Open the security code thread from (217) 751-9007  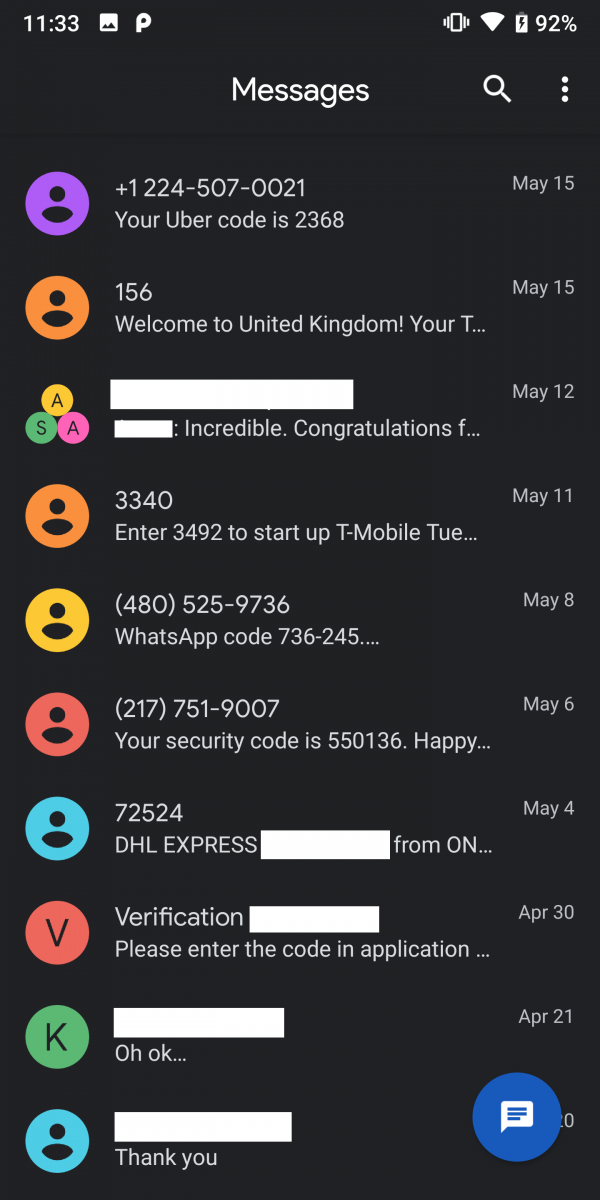pos(300,724)
